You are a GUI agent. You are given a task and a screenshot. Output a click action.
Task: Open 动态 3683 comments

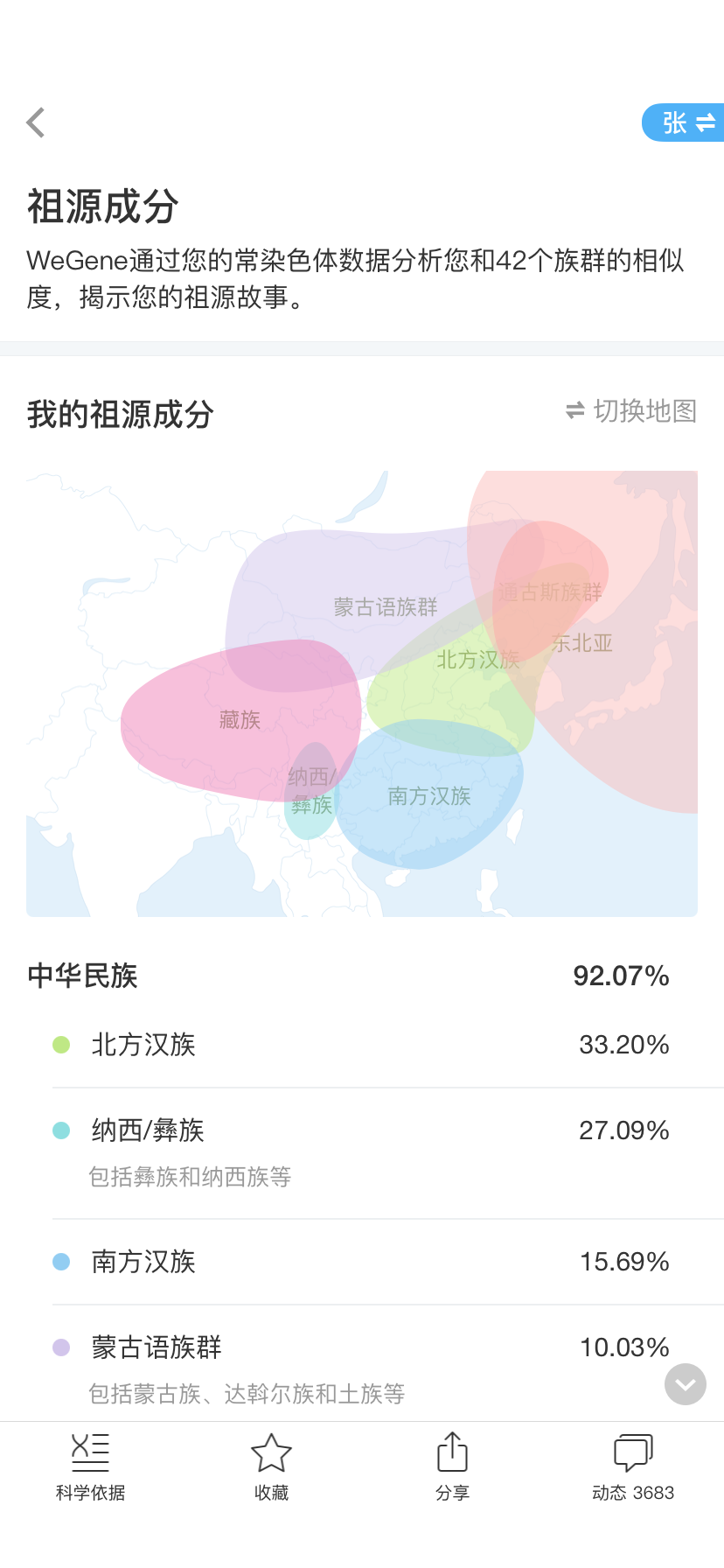[x=633, y=1467]
